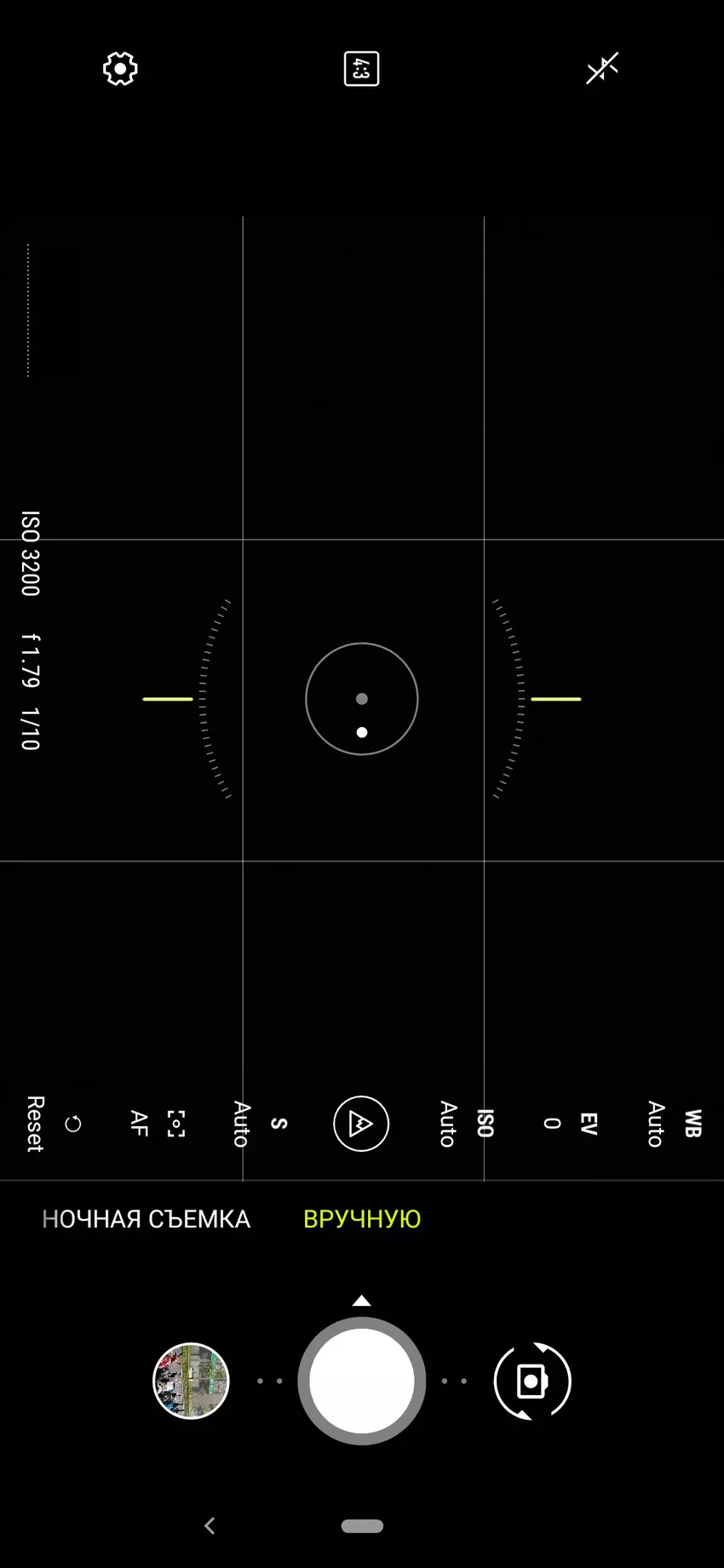Screen dimensions: 724x1568
Task: Change the 4:3 aspect ratio
Action: 361,69
